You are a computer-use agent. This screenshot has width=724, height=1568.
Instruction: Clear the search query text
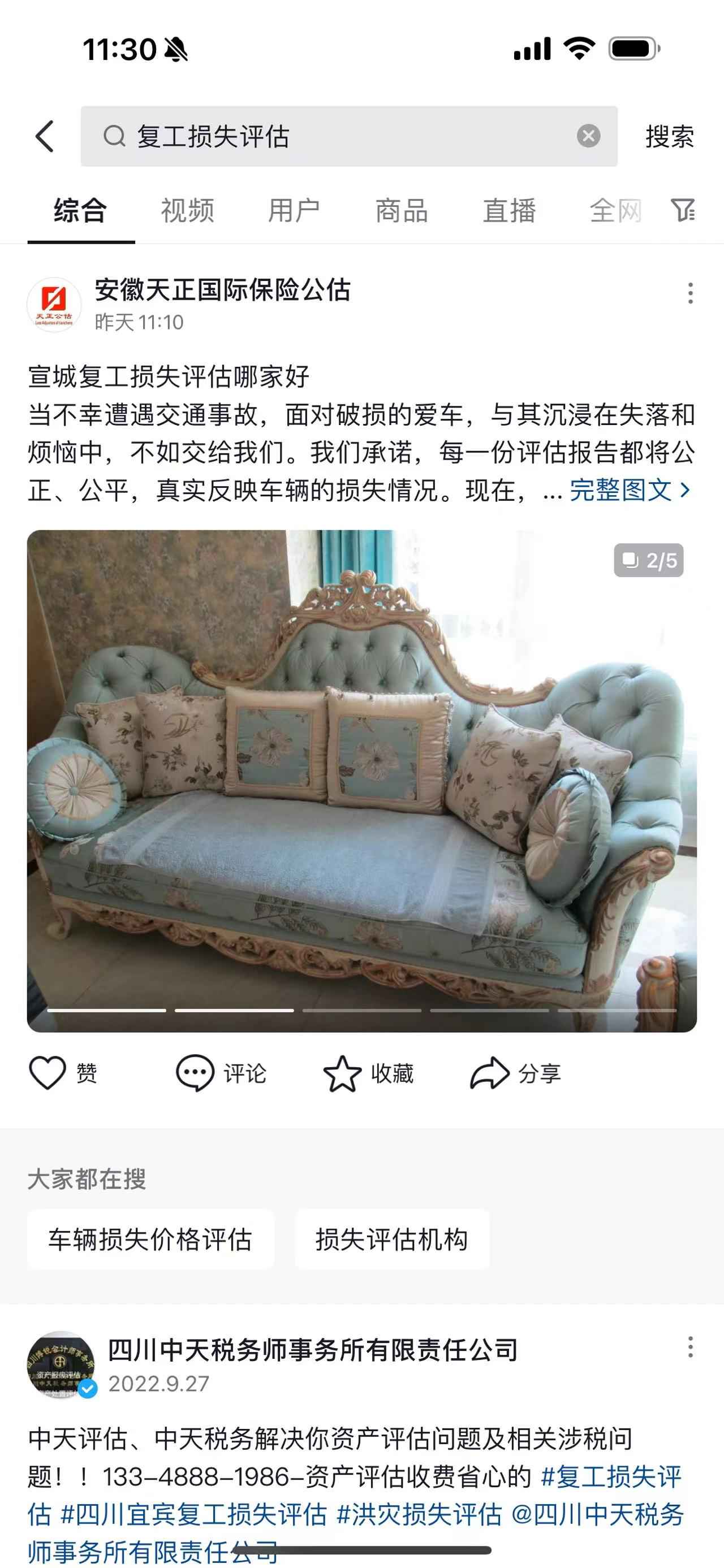(588, 136)
